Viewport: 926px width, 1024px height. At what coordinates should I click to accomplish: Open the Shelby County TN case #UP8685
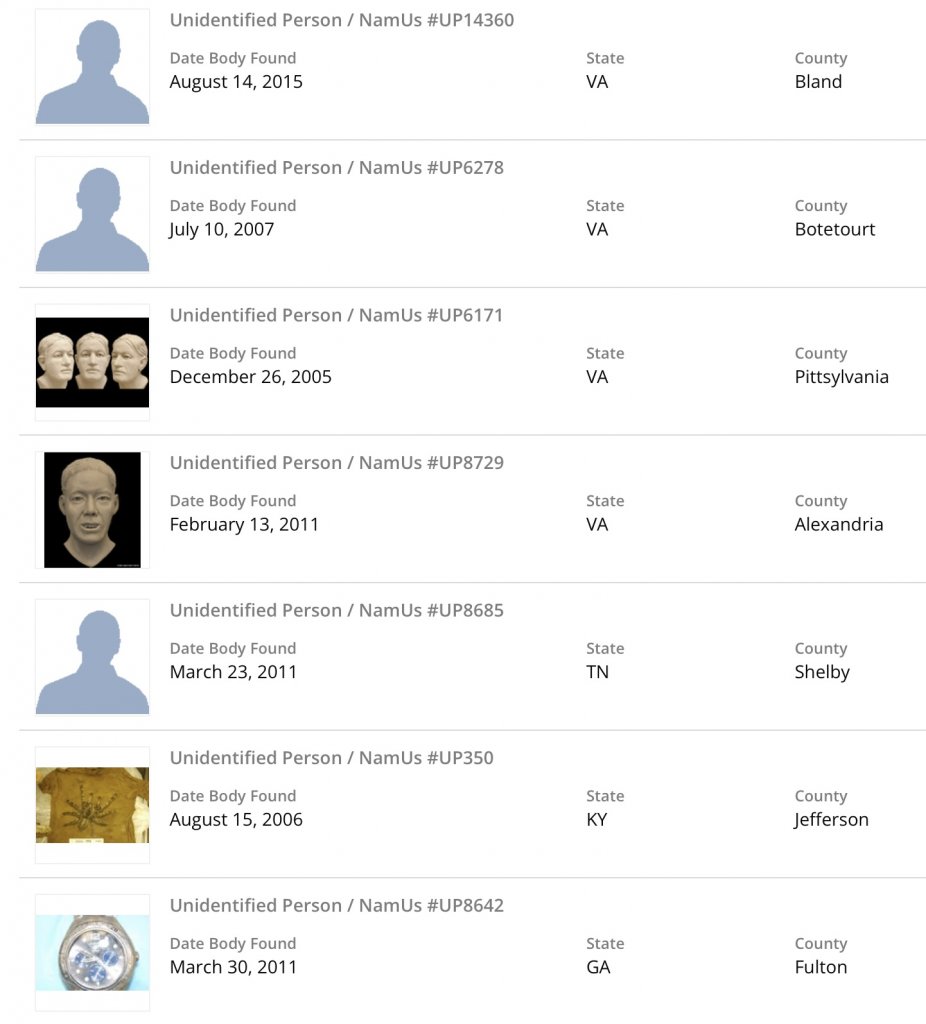point(336,611)
